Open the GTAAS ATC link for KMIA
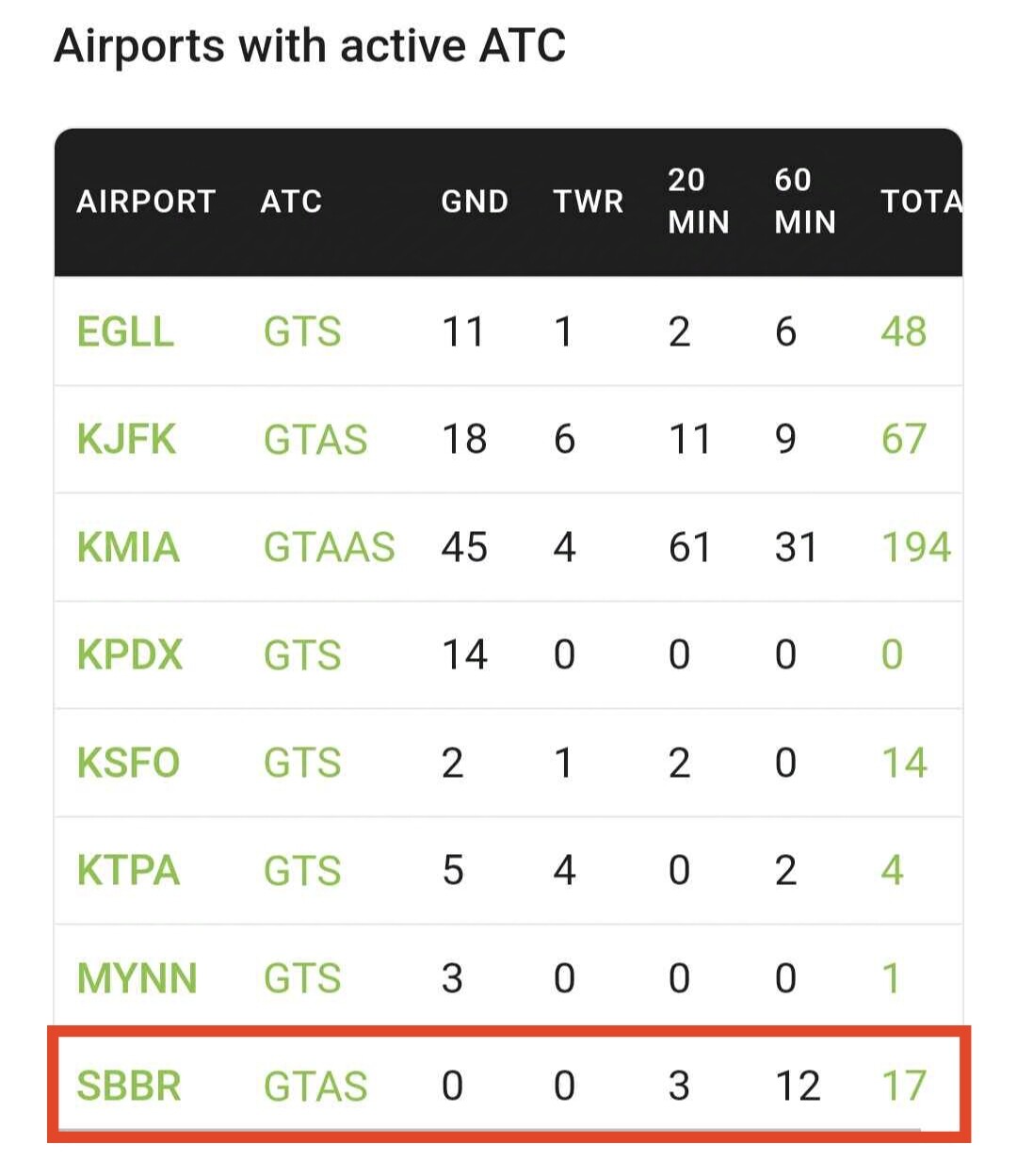This screenshot has width=1017, height=1176. click(329, 548)
